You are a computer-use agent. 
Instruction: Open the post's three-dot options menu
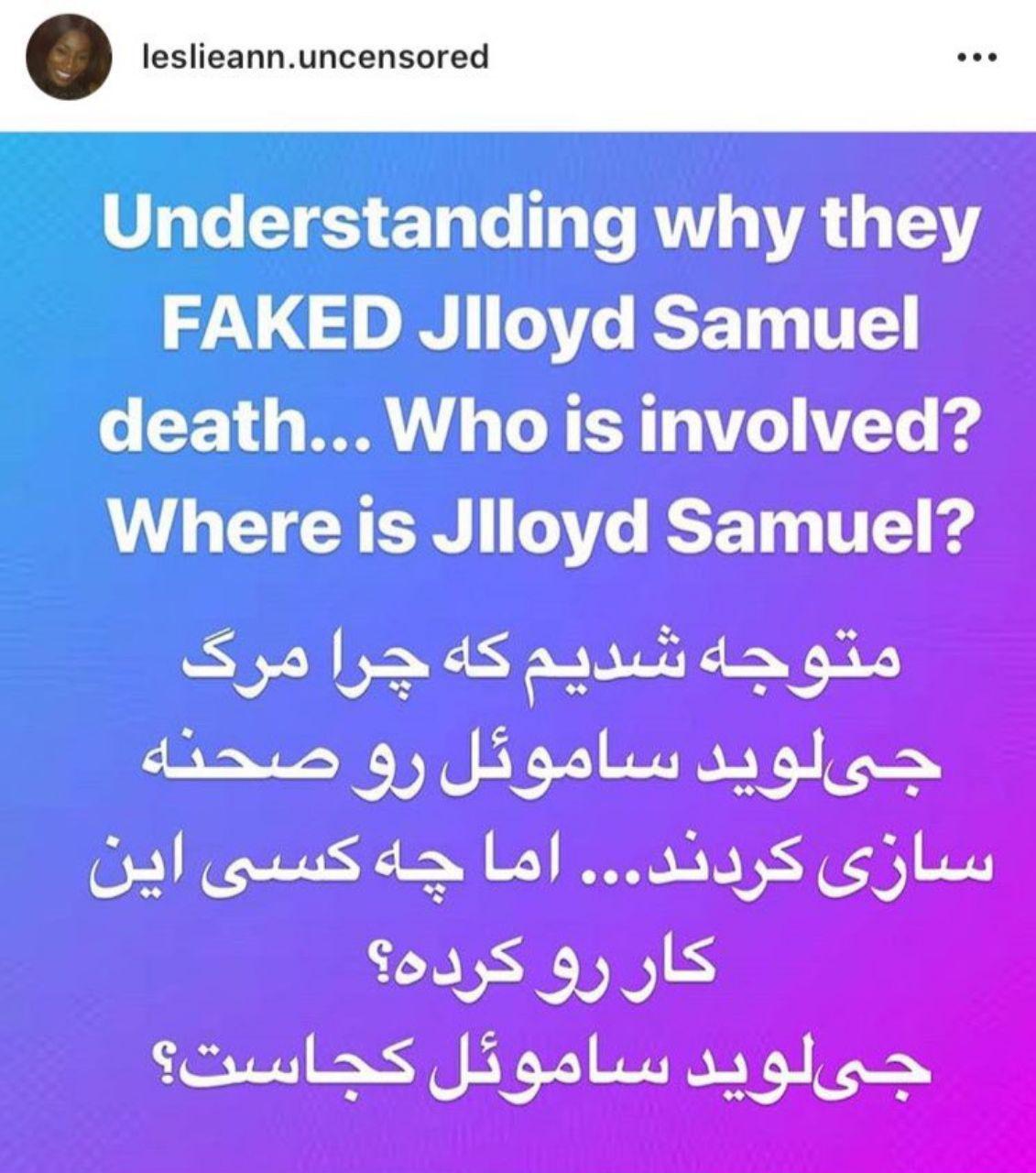975,59
